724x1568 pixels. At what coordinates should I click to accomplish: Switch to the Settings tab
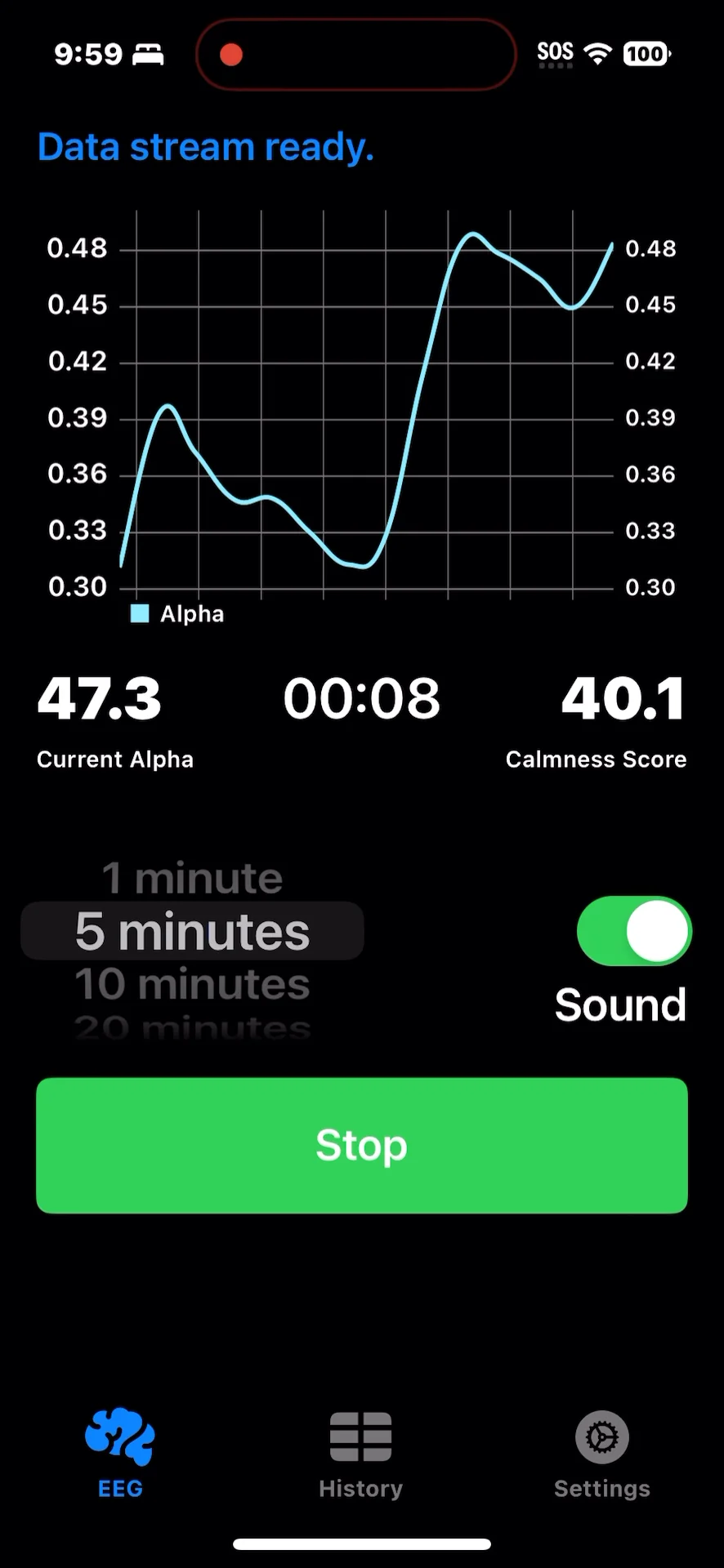click(x=601, y=1458)
